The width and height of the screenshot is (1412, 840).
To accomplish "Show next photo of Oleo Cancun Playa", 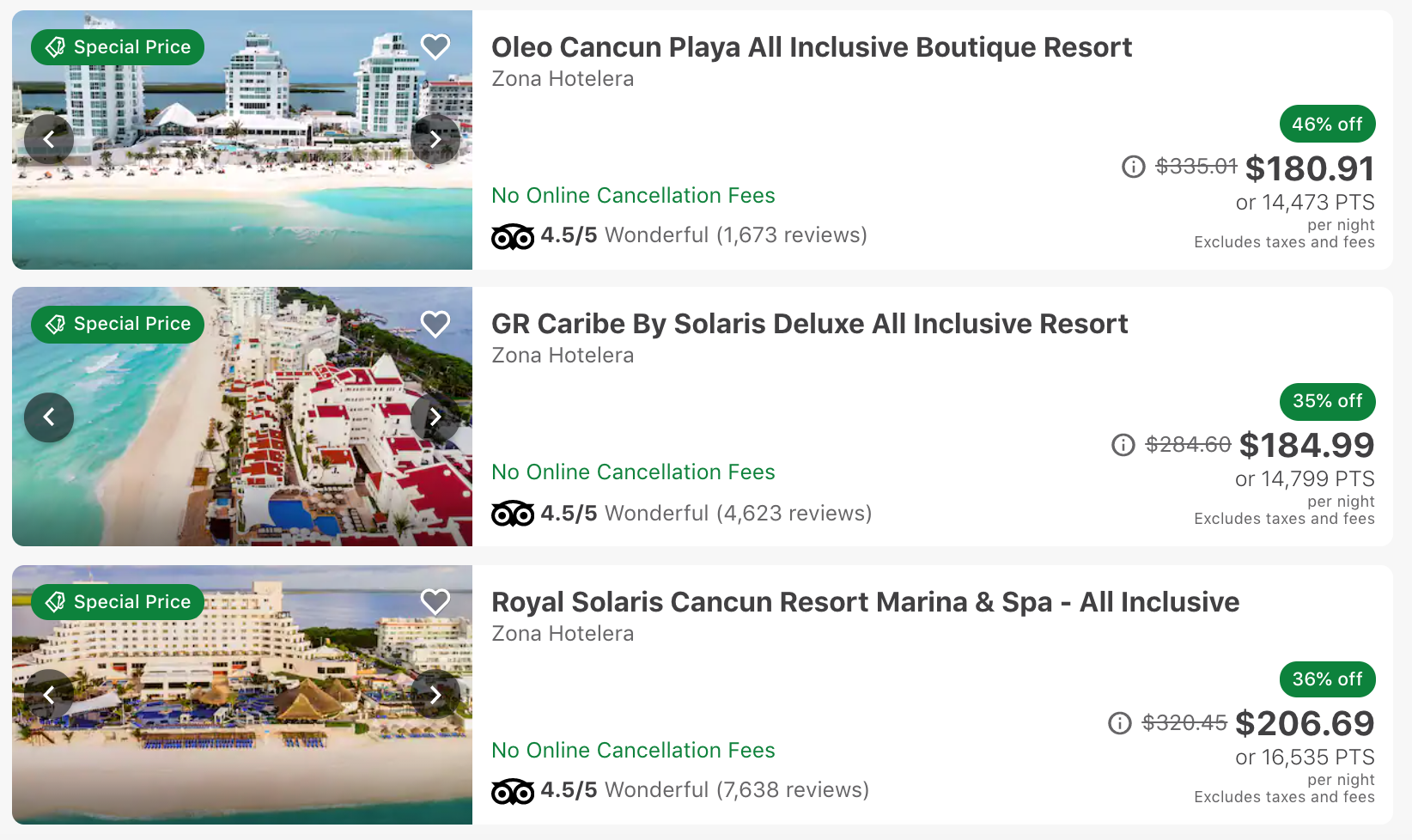I will pyautogui.click(x=435, y=139).
